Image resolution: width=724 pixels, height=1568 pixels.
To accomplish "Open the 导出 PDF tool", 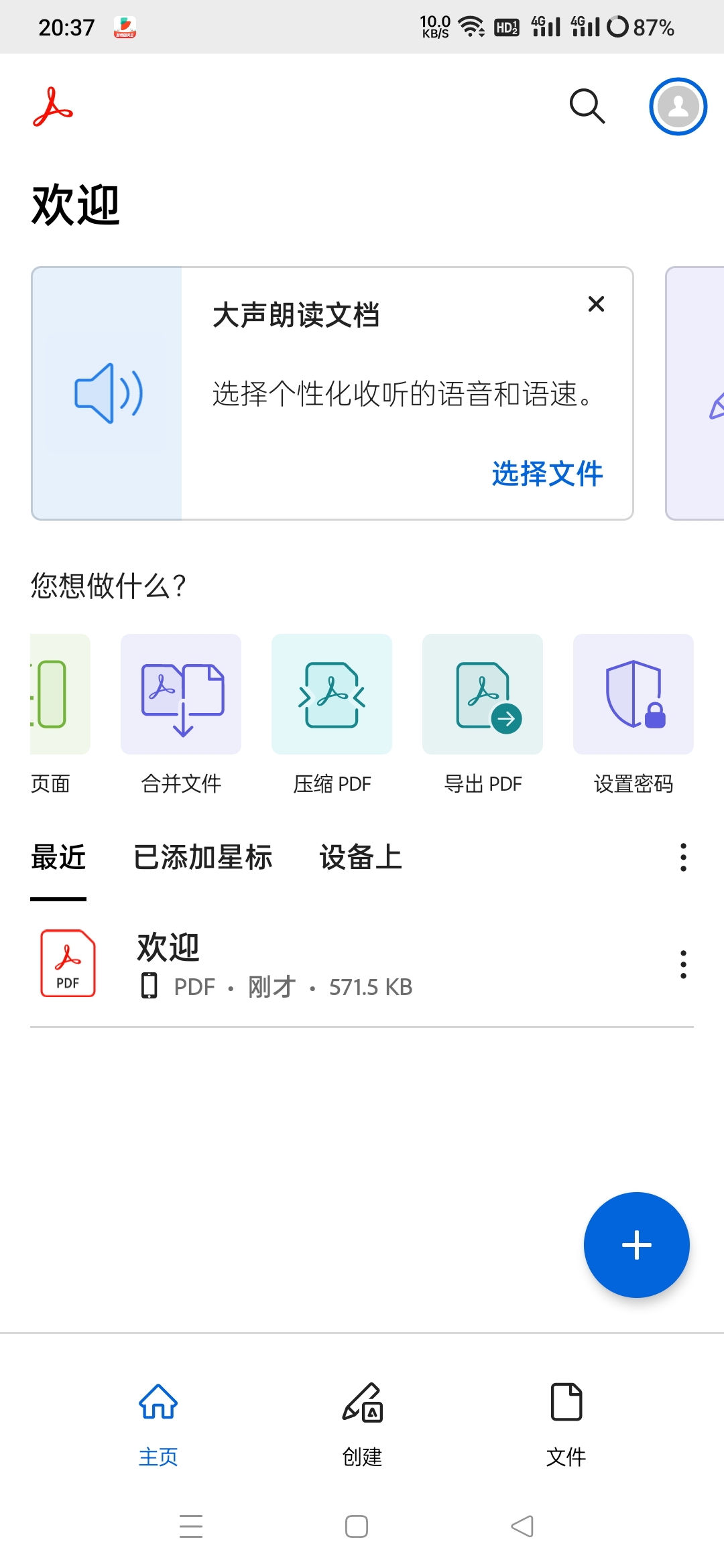I will coord(483,715).
